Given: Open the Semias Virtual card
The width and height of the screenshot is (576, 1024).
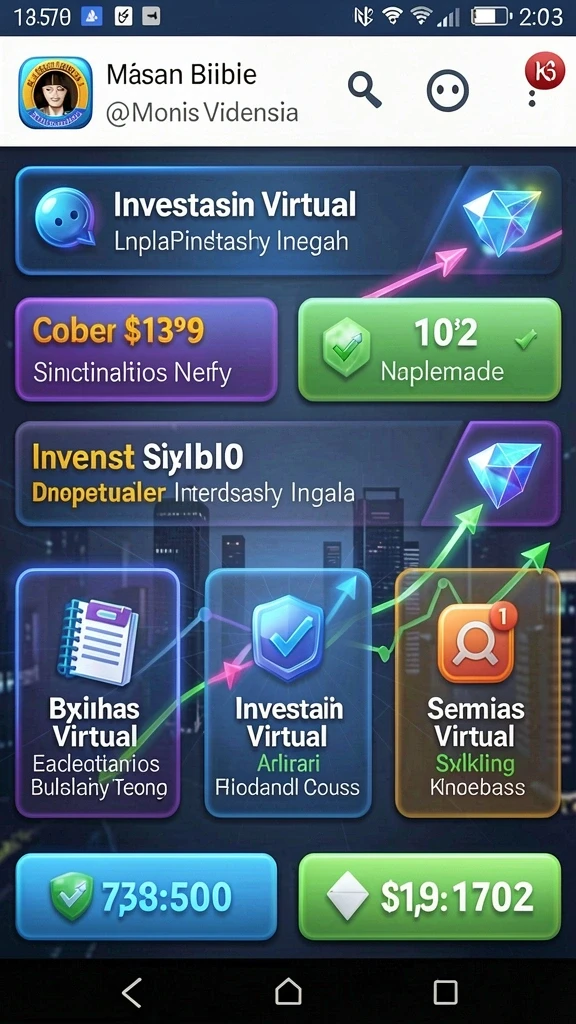Looking at the screenshot, I should [478, 693].
